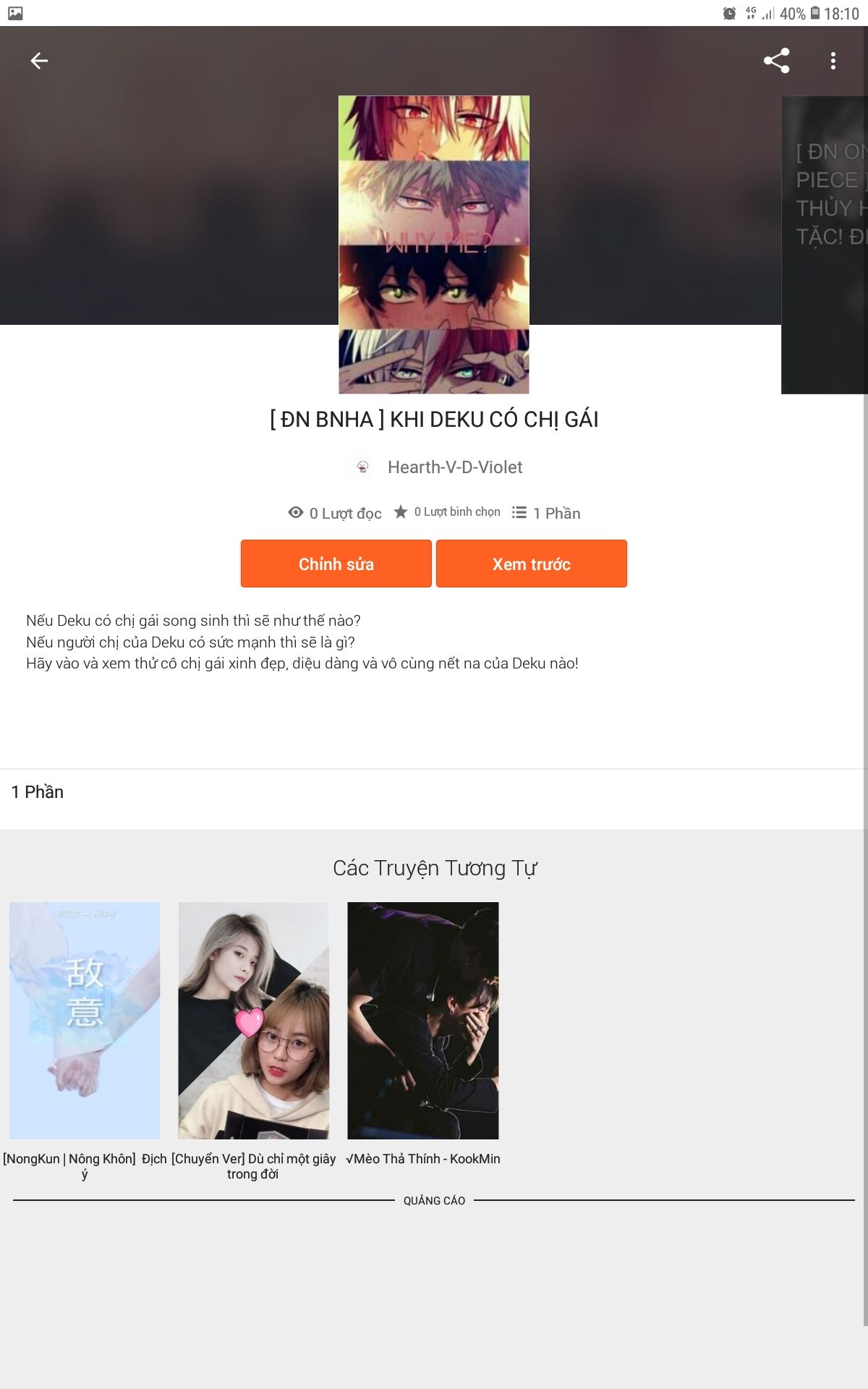The image size is (868, 1389).
Task: Open similar story NongKun Địch ý
Action: click(85, 1020)
